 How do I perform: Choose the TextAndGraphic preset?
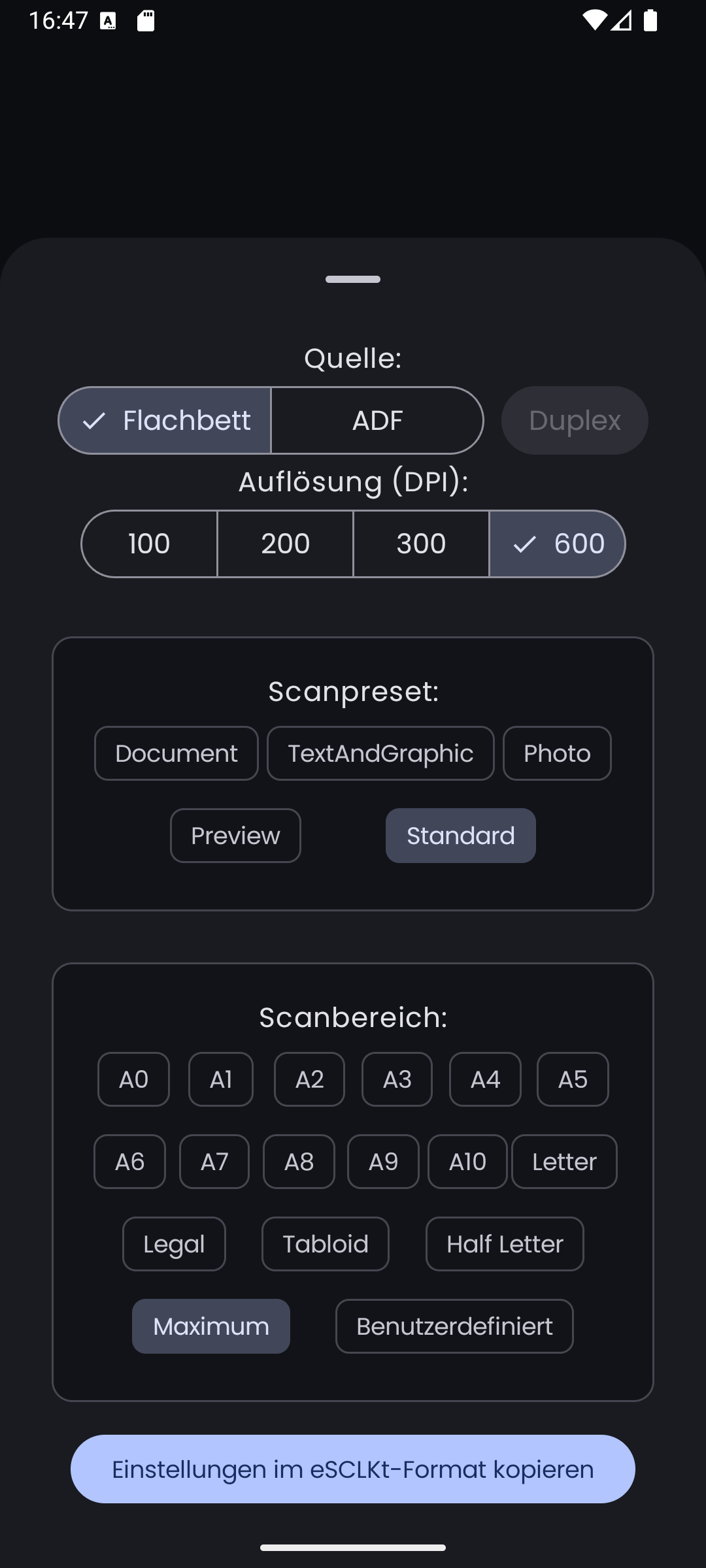click(380, 753)
